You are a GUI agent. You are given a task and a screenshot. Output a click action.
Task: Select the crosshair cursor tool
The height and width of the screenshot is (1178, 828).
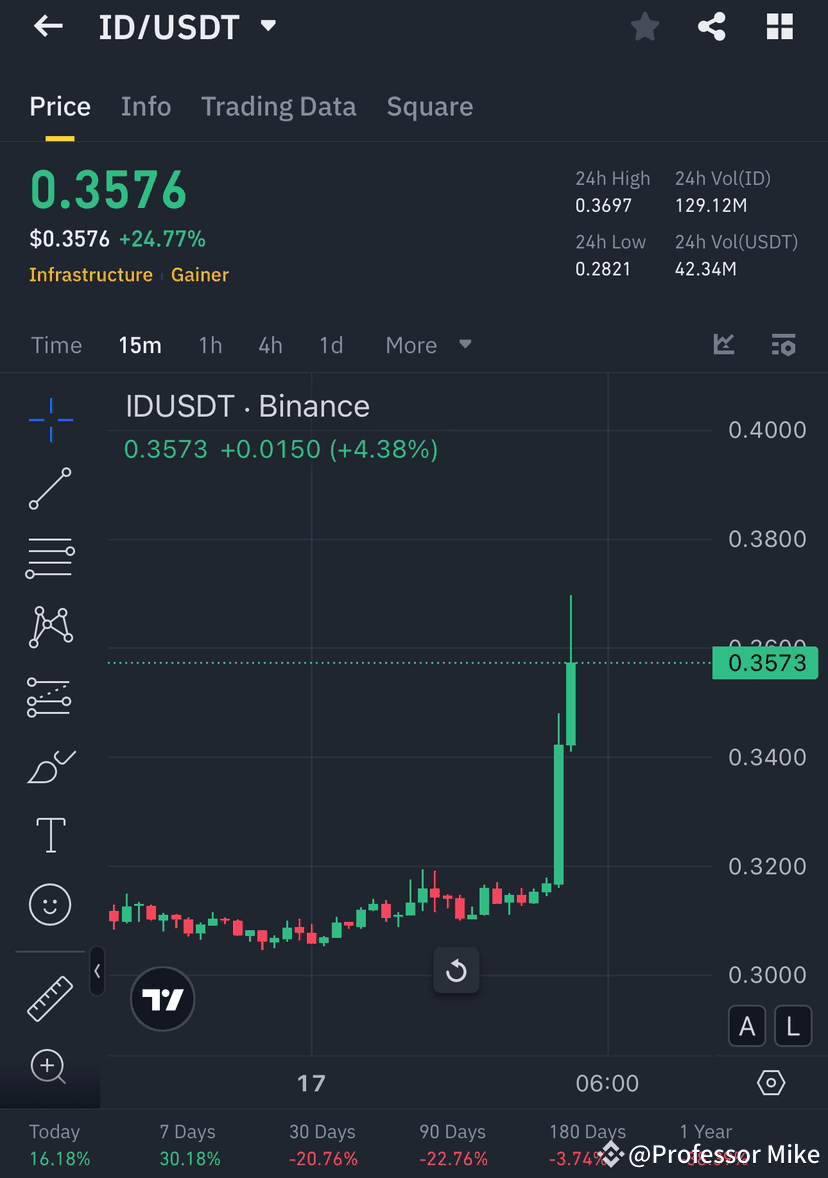pyautogui.click(x=50, y=419)
